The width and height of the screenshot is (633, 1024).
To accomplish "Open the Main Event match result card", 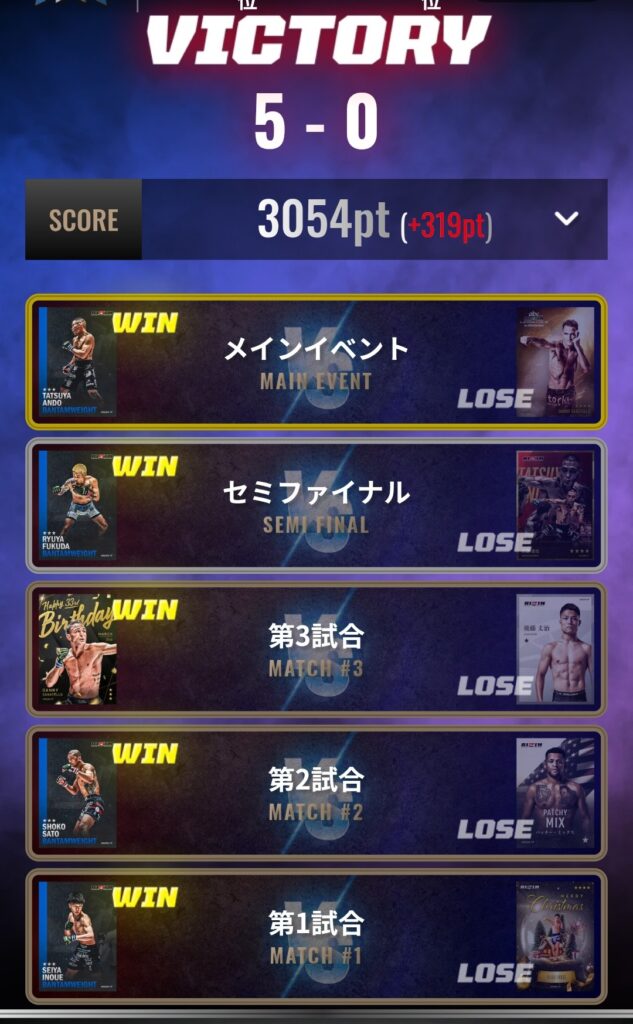I will 316,362.
